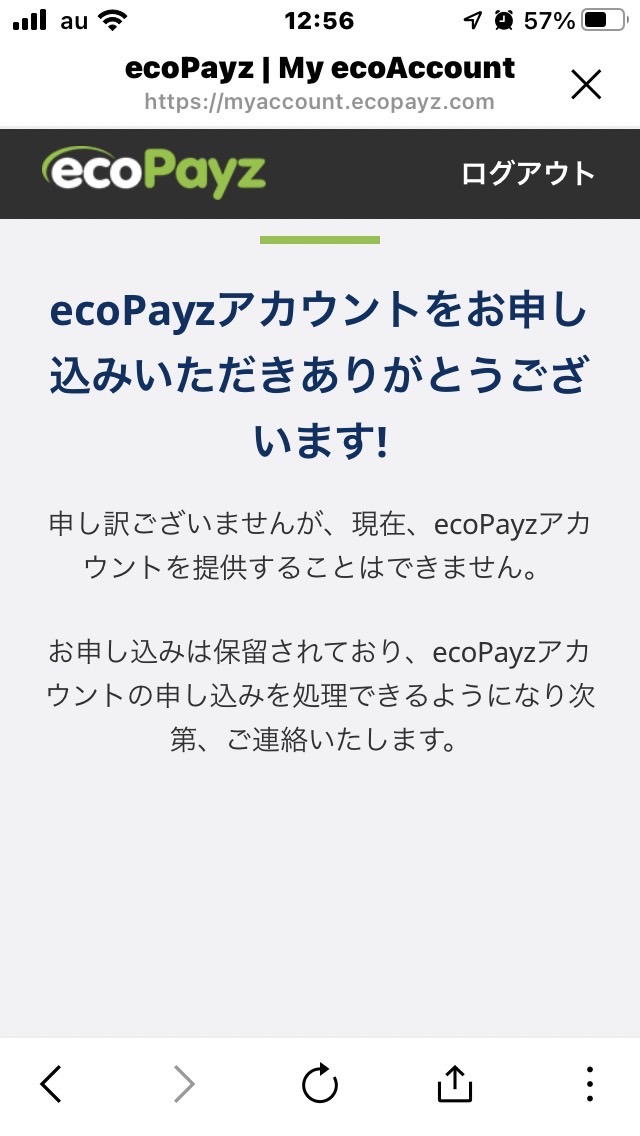This screenshot has width=640, height=1136.
Task: Go back to the previous page
Action: (52, 1083)
